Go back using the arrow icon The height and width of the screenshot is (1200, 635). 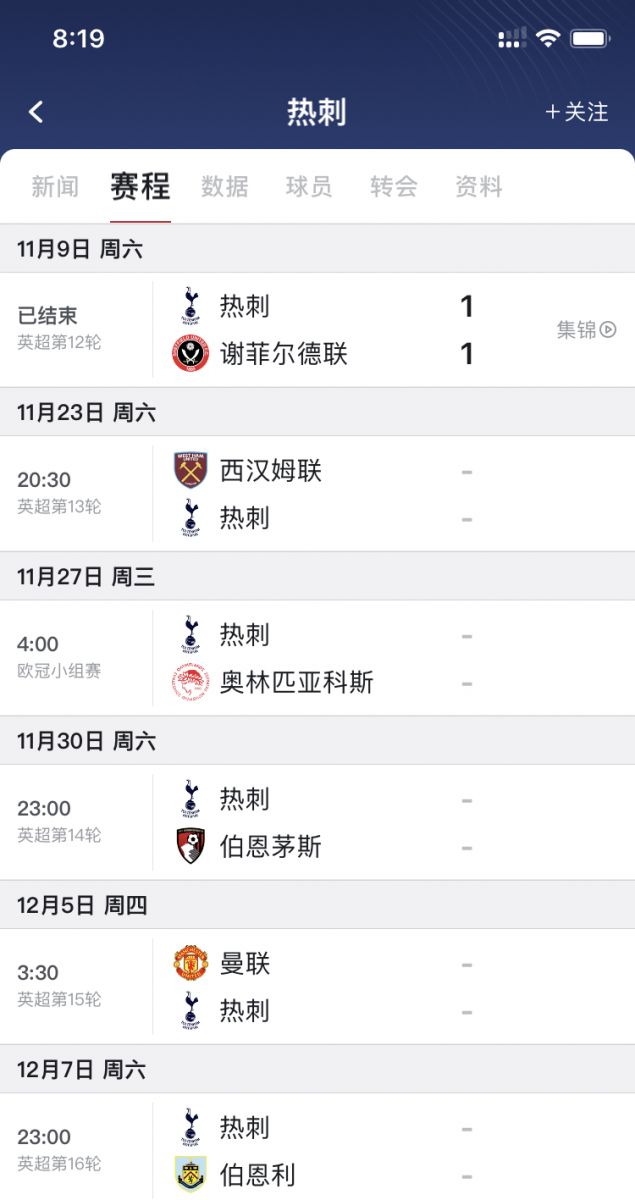point(36,111)
